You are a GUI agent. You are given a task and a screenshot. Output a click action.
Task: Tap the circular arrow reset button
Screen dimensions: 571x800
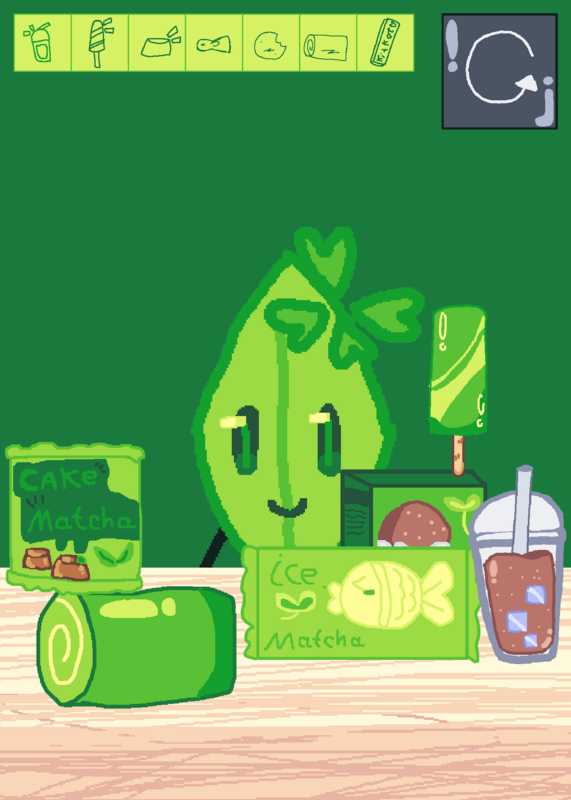coord(500,71)
